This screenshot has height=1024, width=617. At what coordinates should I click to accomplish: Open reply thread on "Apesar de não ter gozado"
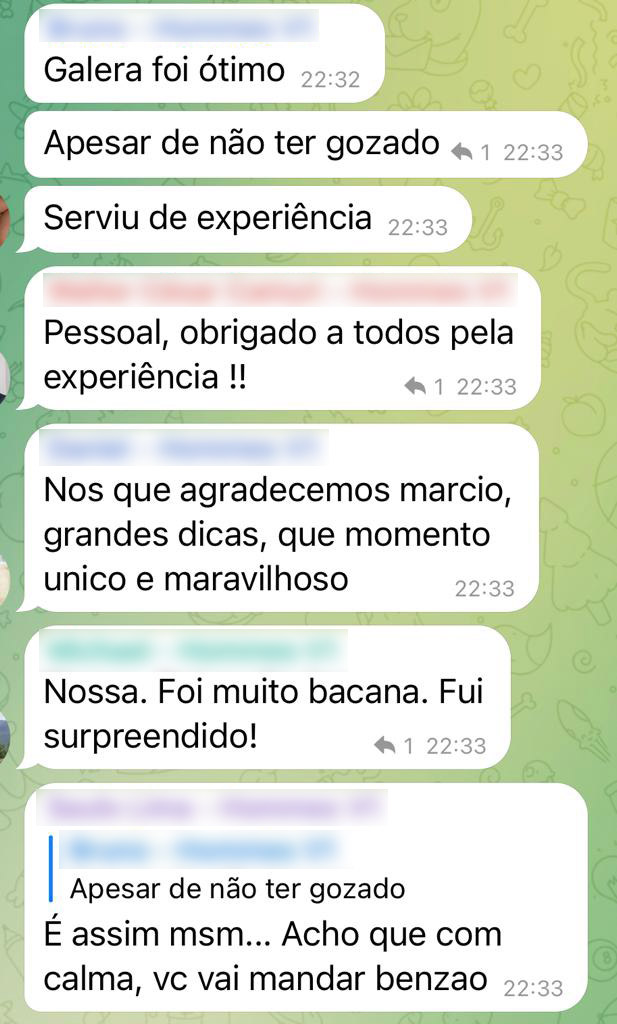(470, 152)
